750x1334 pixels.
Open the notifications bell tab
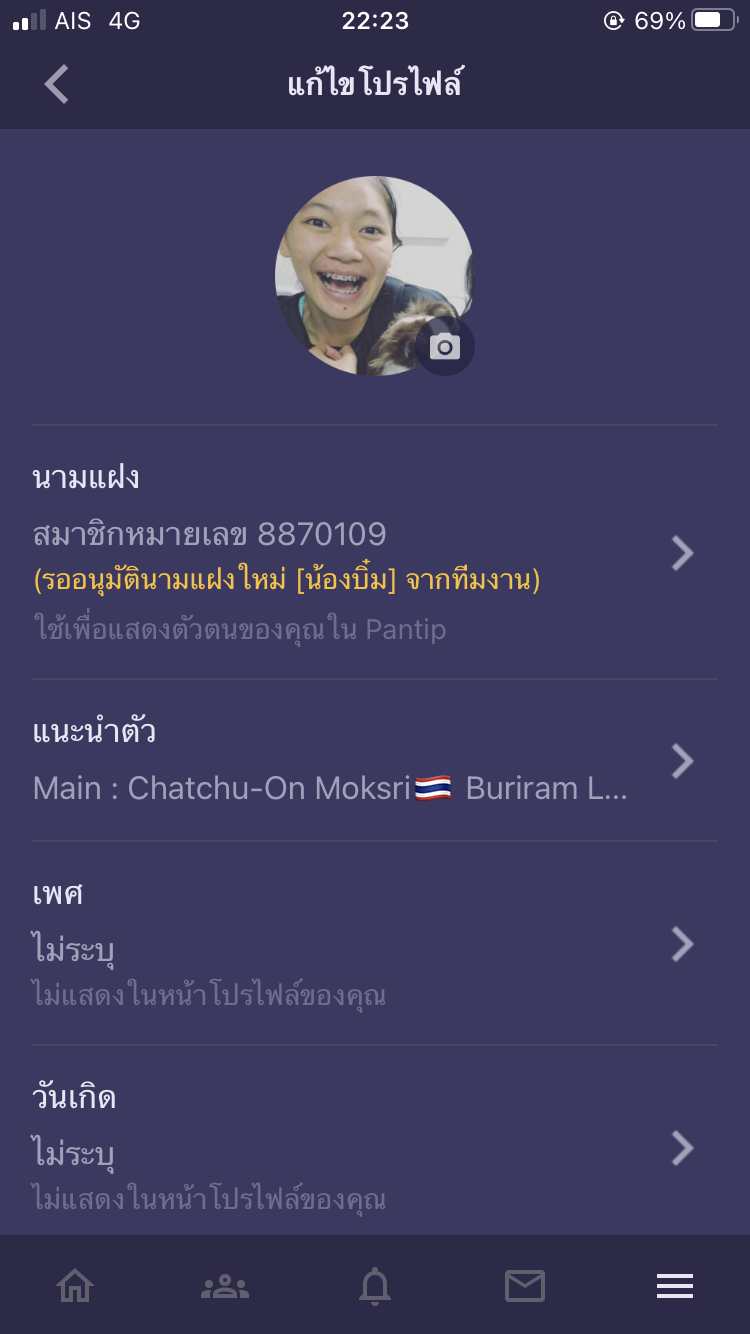pyautogui.click(x=375, y=1286)
